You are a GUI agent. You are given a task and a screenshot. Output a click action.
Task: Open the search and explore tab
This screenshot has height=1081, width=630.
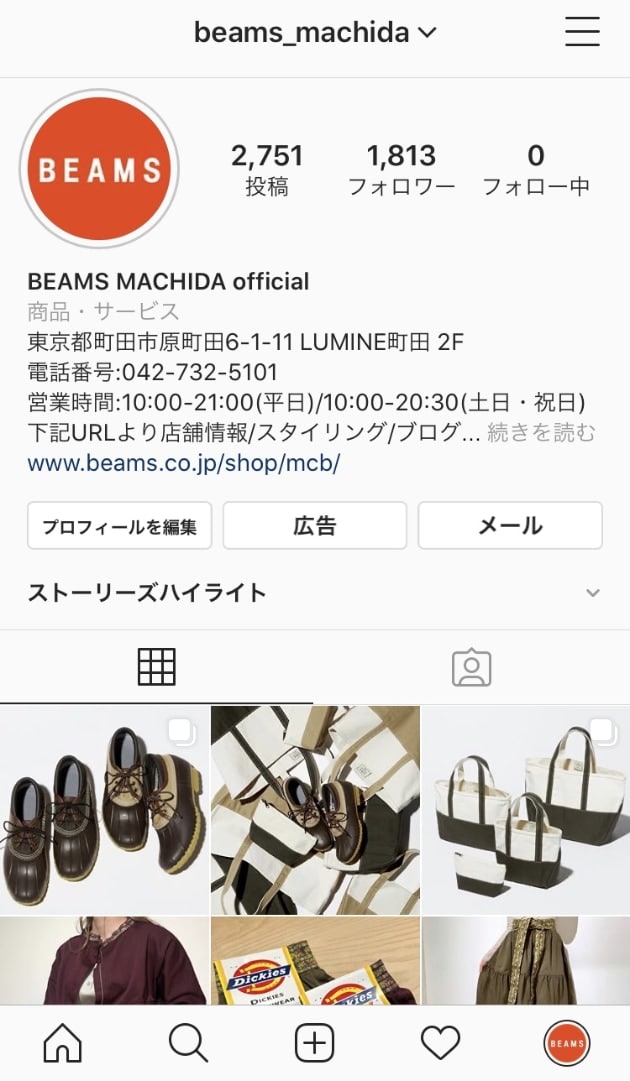click(188, 1044)
